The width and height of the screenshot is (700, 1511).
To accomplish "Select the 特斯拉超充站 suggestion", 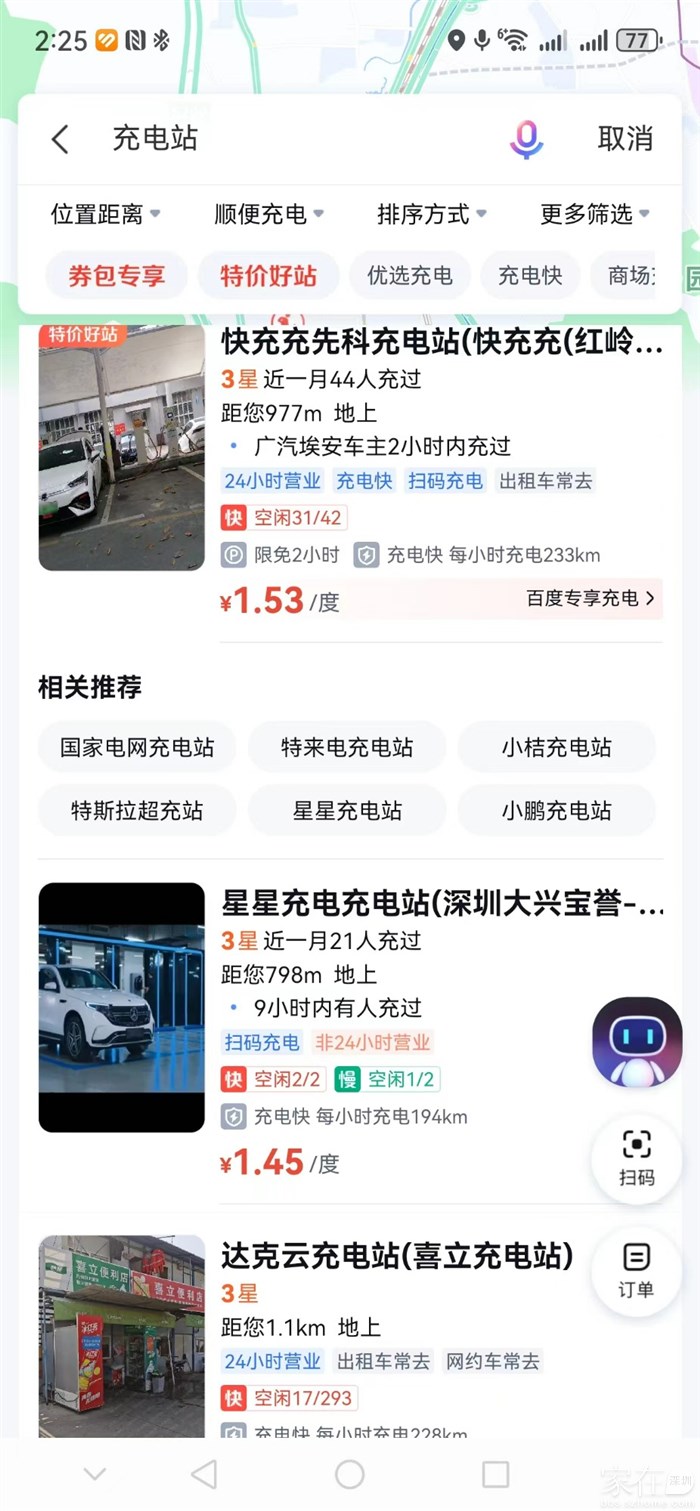I will pos(137,811).
